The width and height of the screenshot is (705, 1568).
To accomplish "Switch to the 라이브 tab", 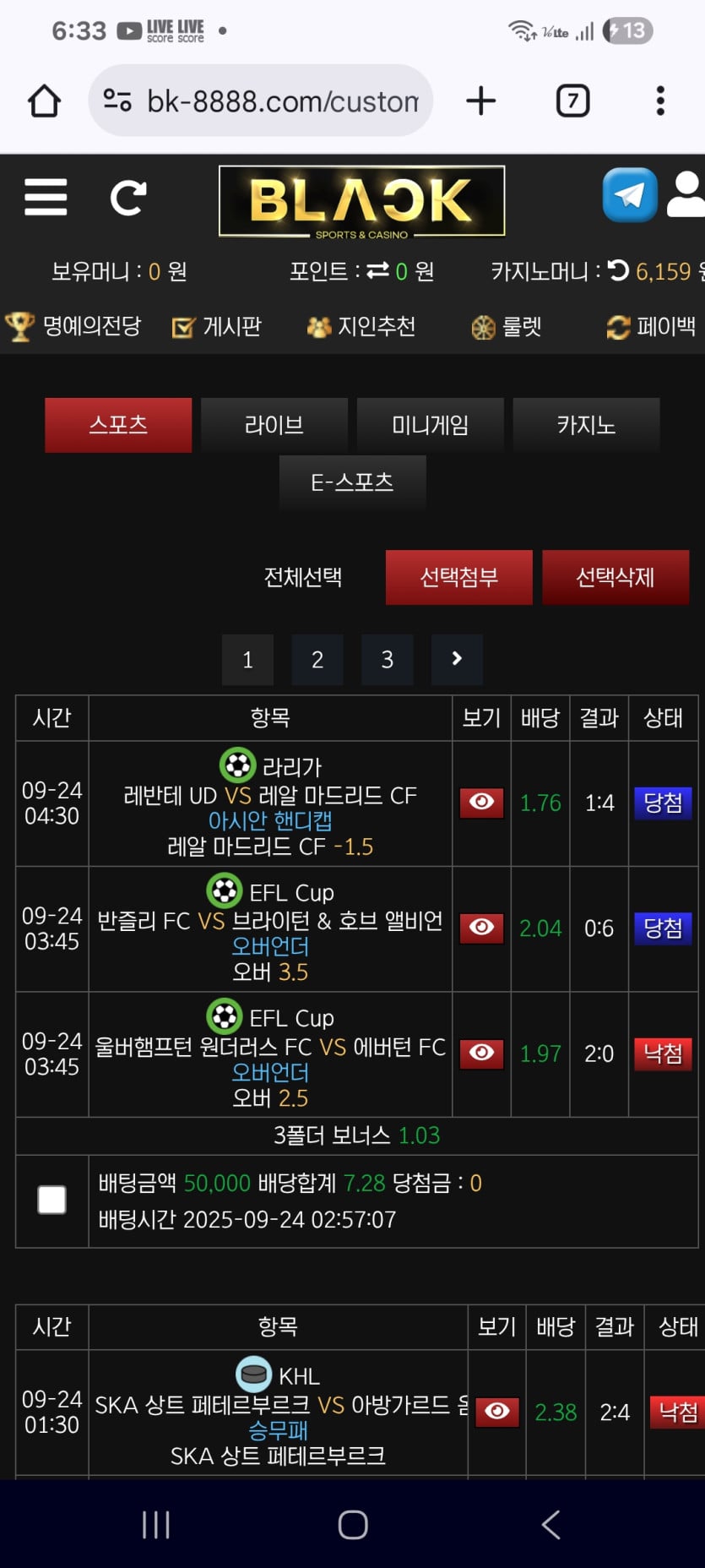I will pos(274,425).
